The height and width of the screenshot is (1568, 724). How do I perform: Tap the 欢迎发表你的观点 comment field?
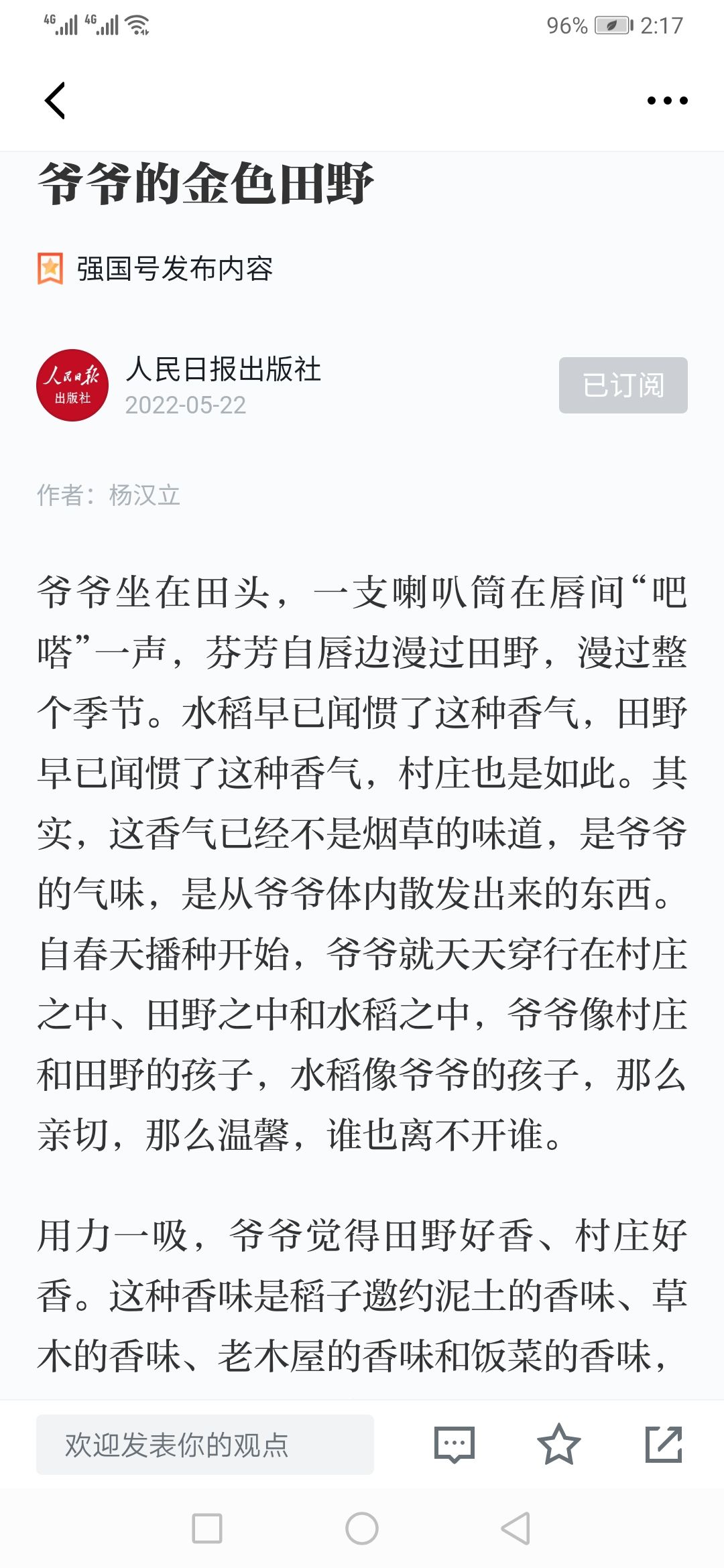(205, 1445)
